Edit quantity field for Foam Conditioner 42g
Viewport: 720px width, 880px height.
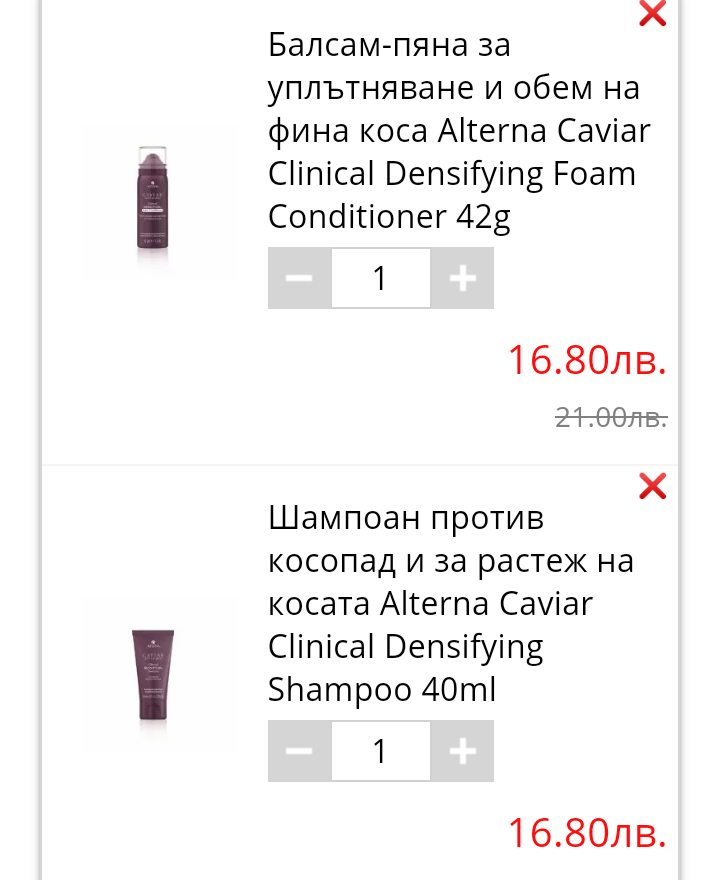click(x=380, y=278)
